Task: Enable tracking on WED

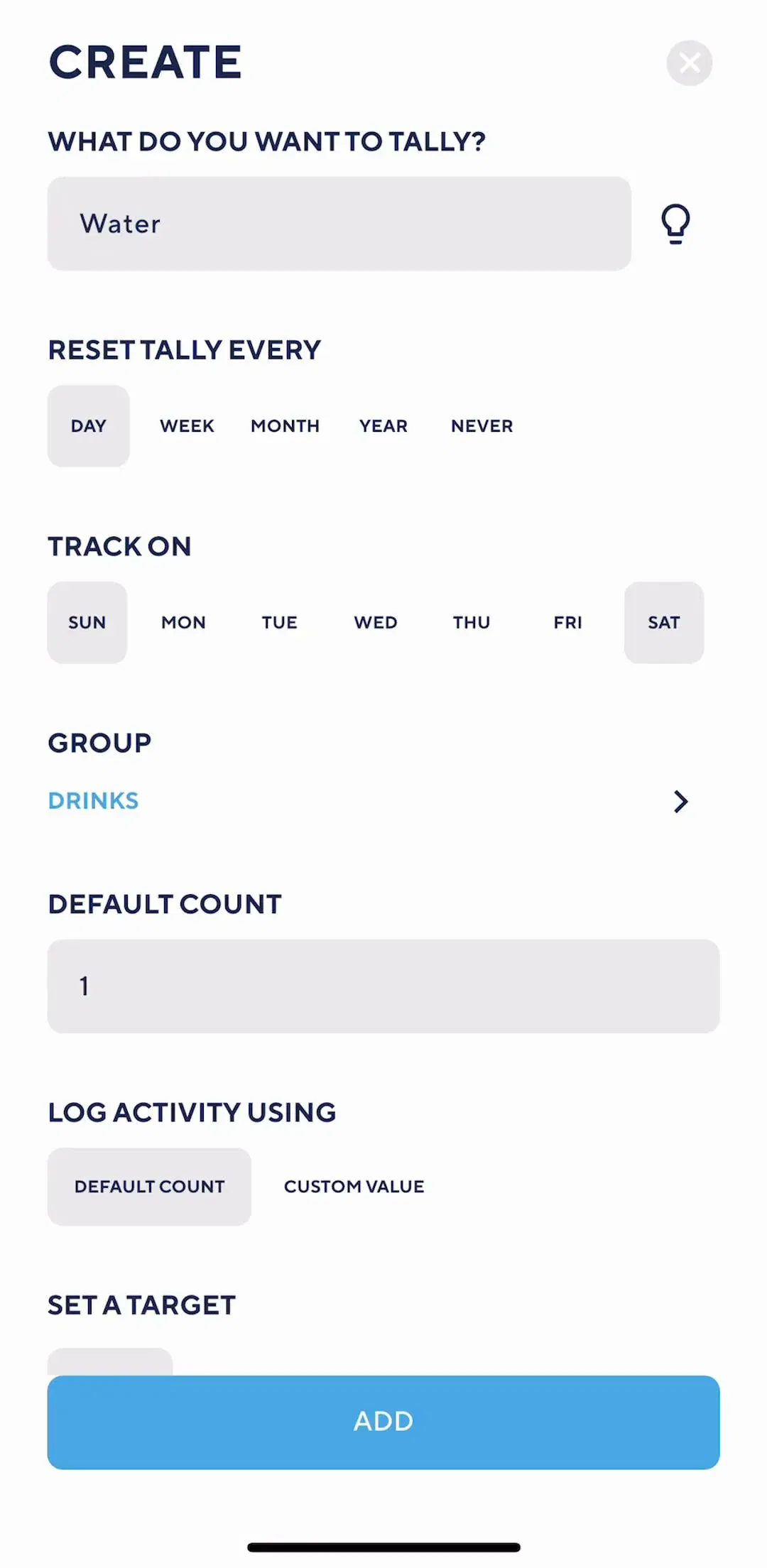Action: [x=376, y=623]
